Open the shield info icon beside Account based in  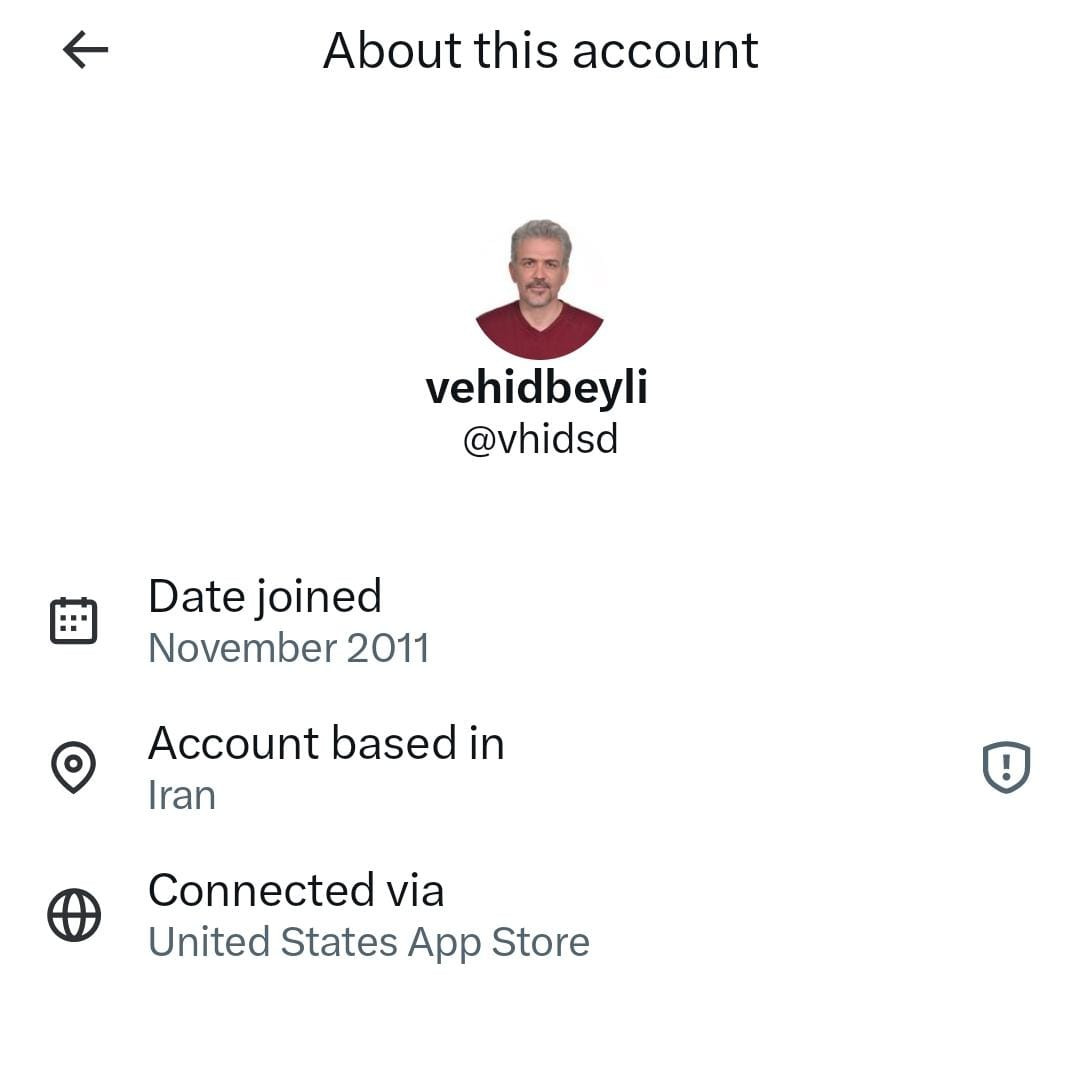(x=1006, y=767)
